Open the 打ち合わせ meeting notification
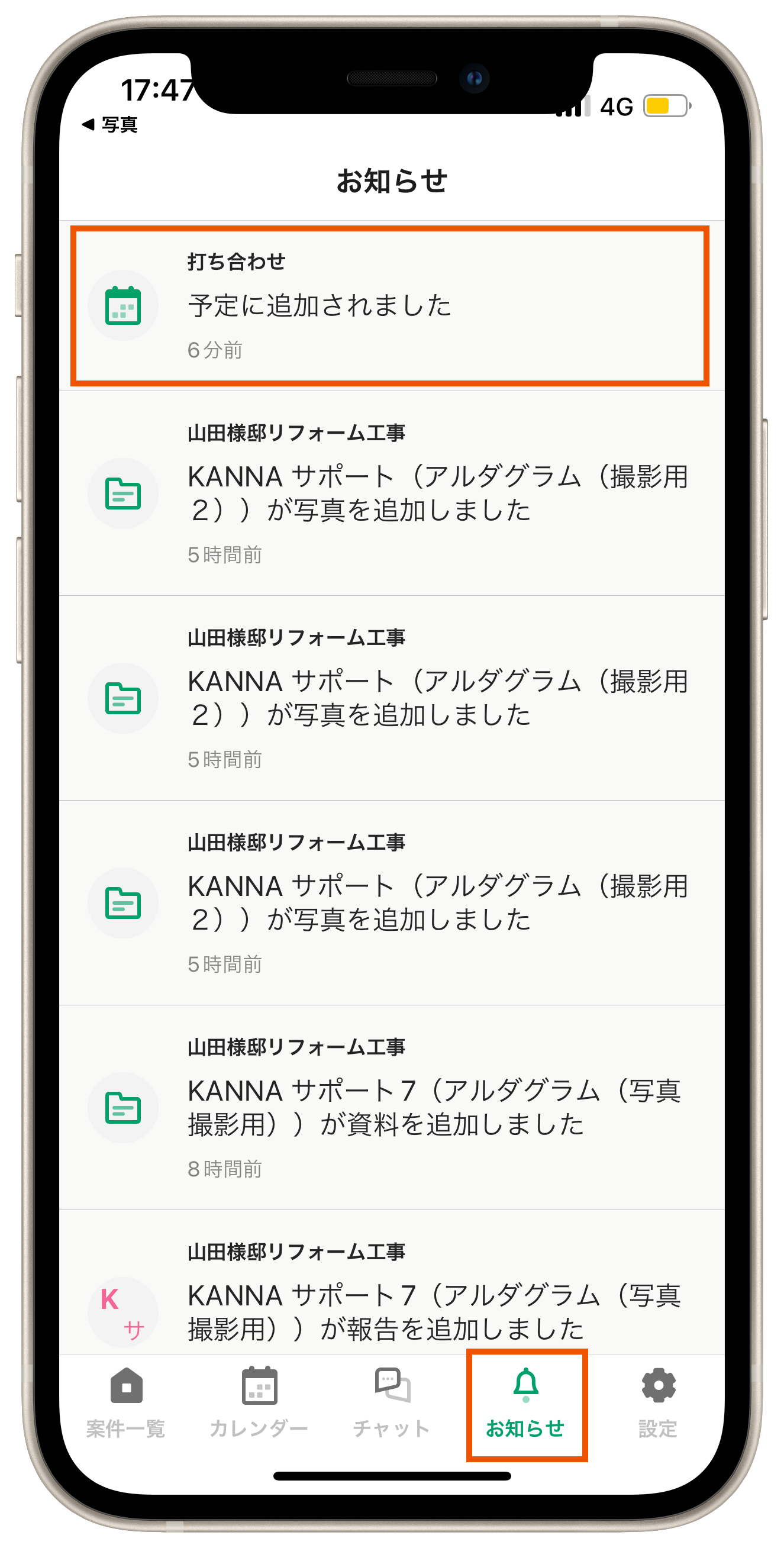The width and height of the screenshot is (784, 1548). click(x=391, y=305)
